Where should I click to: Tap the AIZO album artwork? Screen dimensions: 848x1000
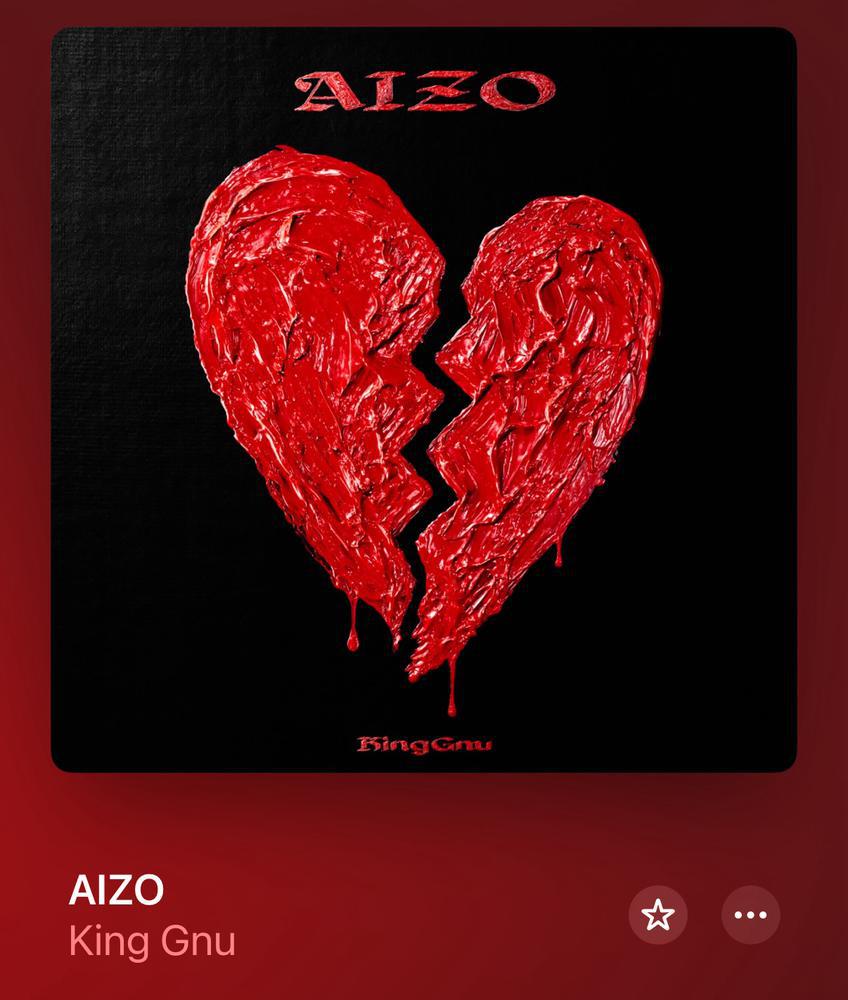click(x=424, y=400)
